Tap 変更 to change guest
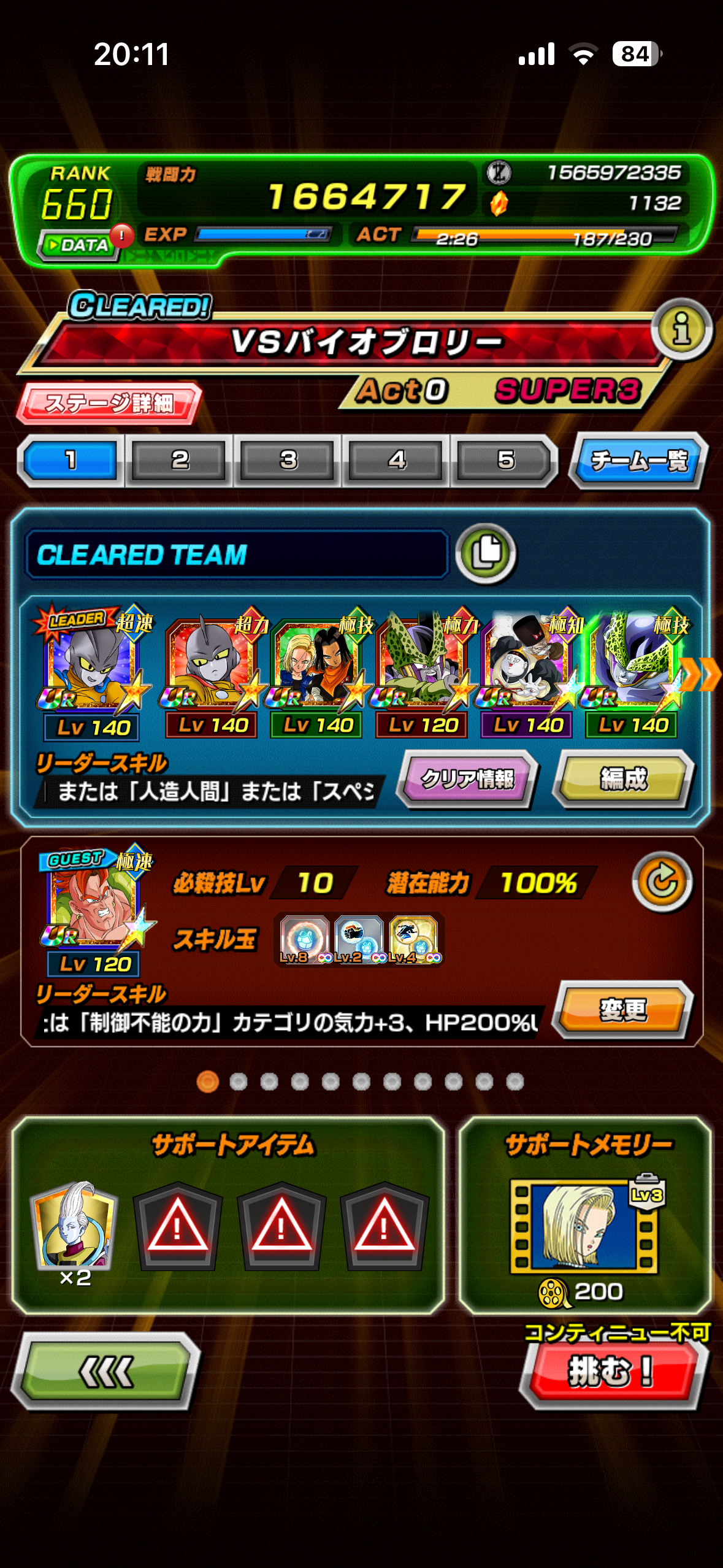 click(x=622, y=1009)
